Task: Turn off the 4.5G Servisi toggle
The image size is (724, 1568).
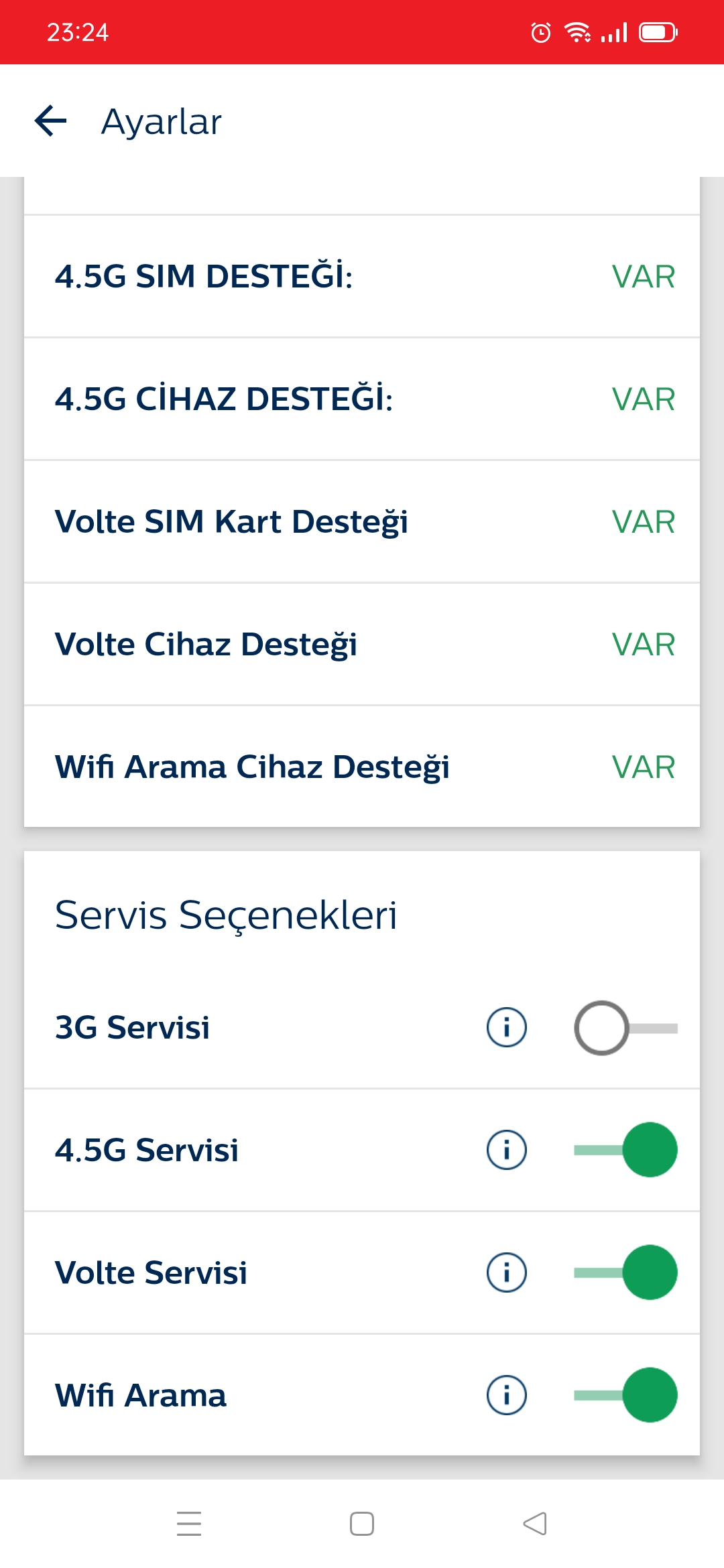Action: tap(625, 1150)
